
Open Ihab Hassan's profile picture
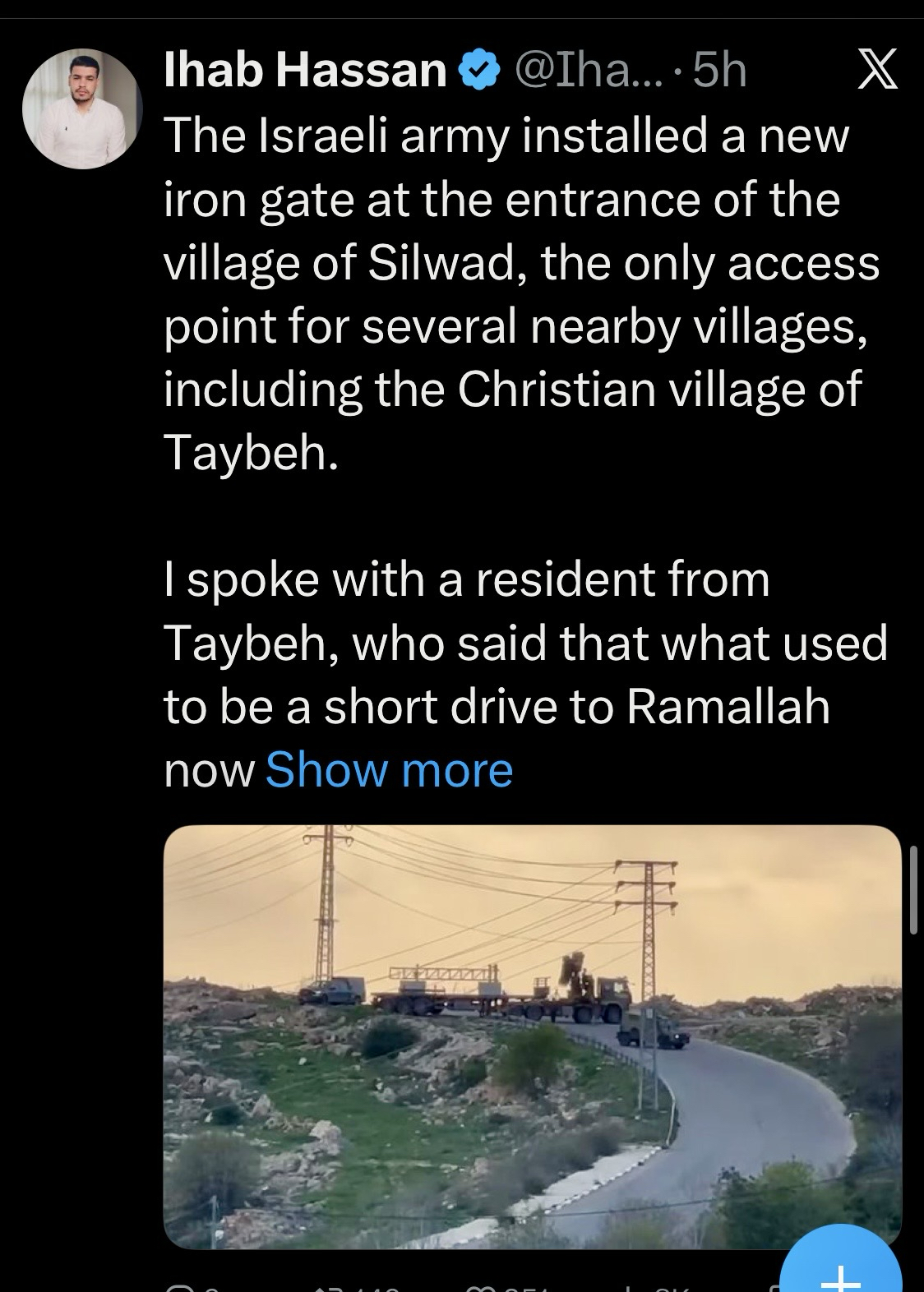(x=82, y=108)
